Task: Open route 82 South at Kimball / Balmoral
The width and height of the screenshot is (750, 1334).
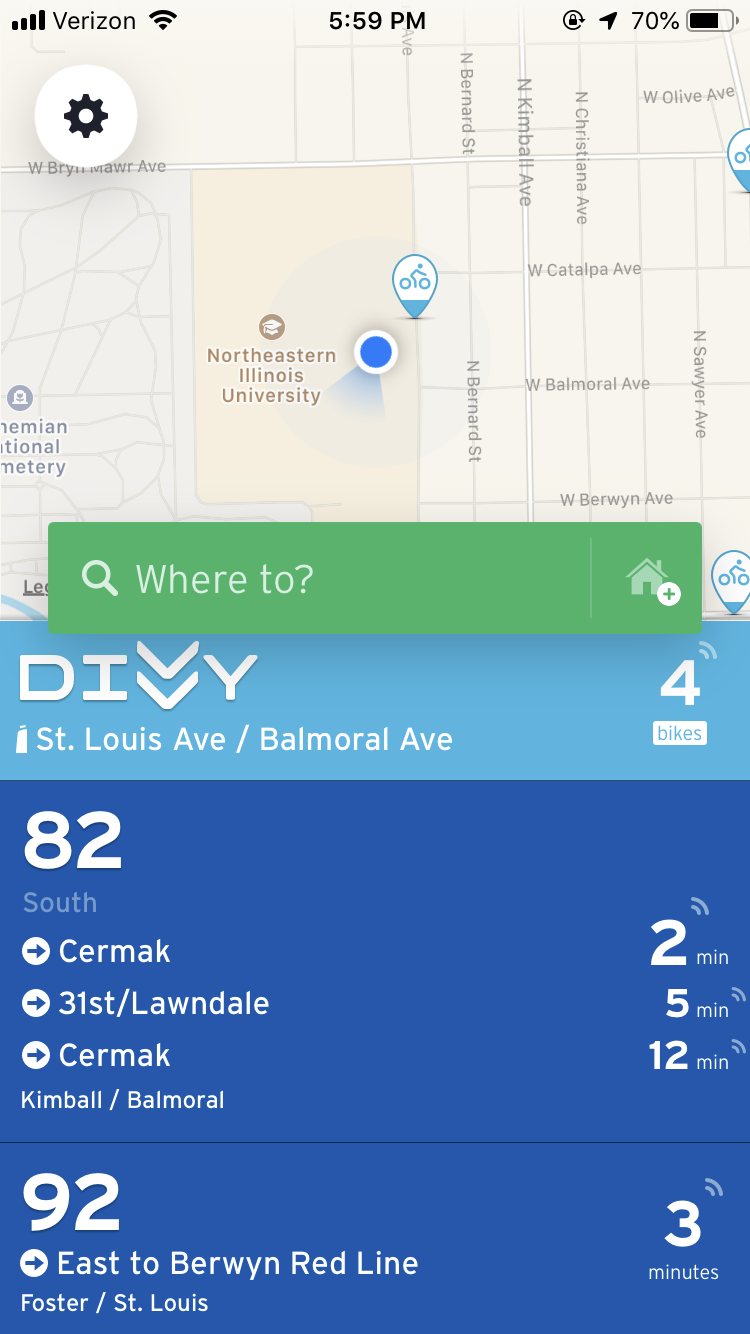Action: tap(375, 961)
